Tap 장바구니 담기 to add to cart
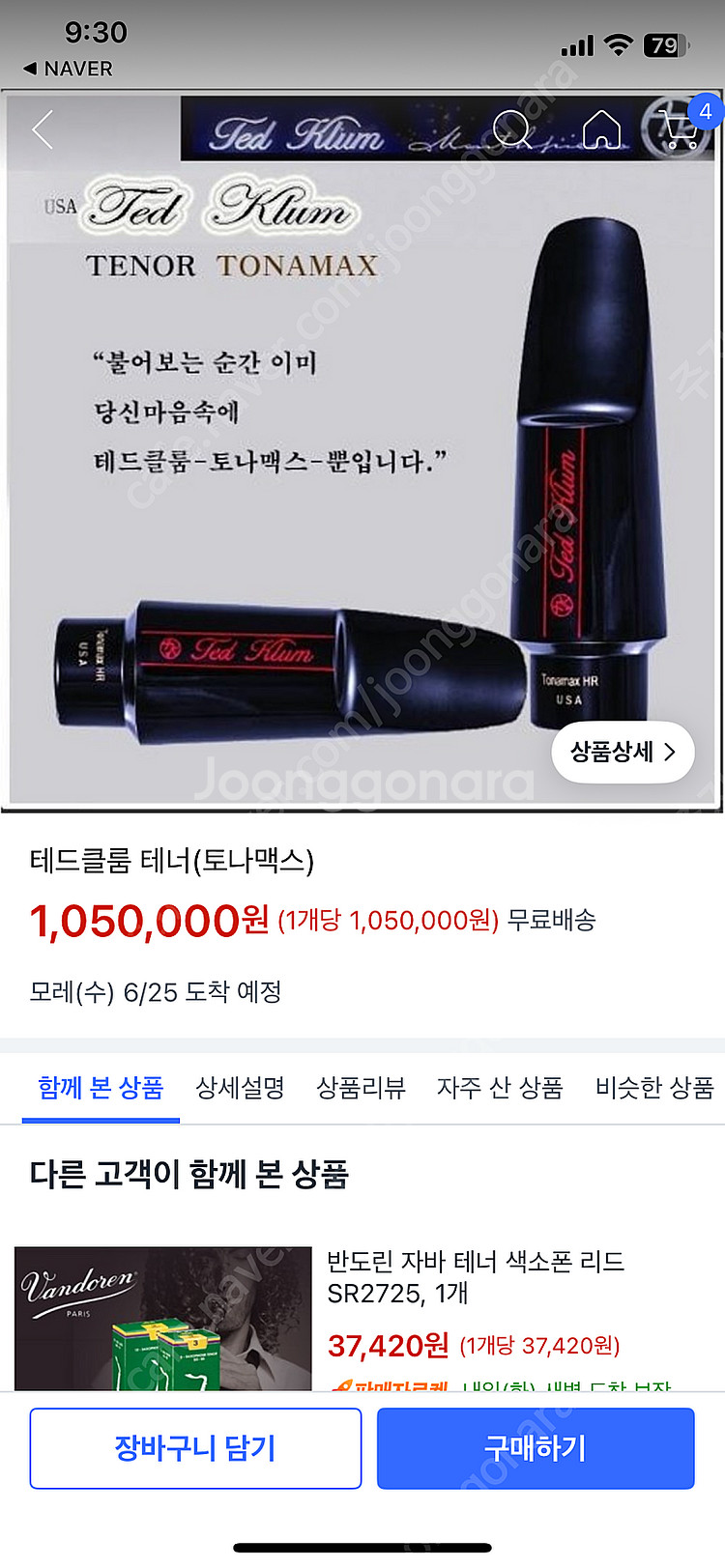 (195, 1447)
